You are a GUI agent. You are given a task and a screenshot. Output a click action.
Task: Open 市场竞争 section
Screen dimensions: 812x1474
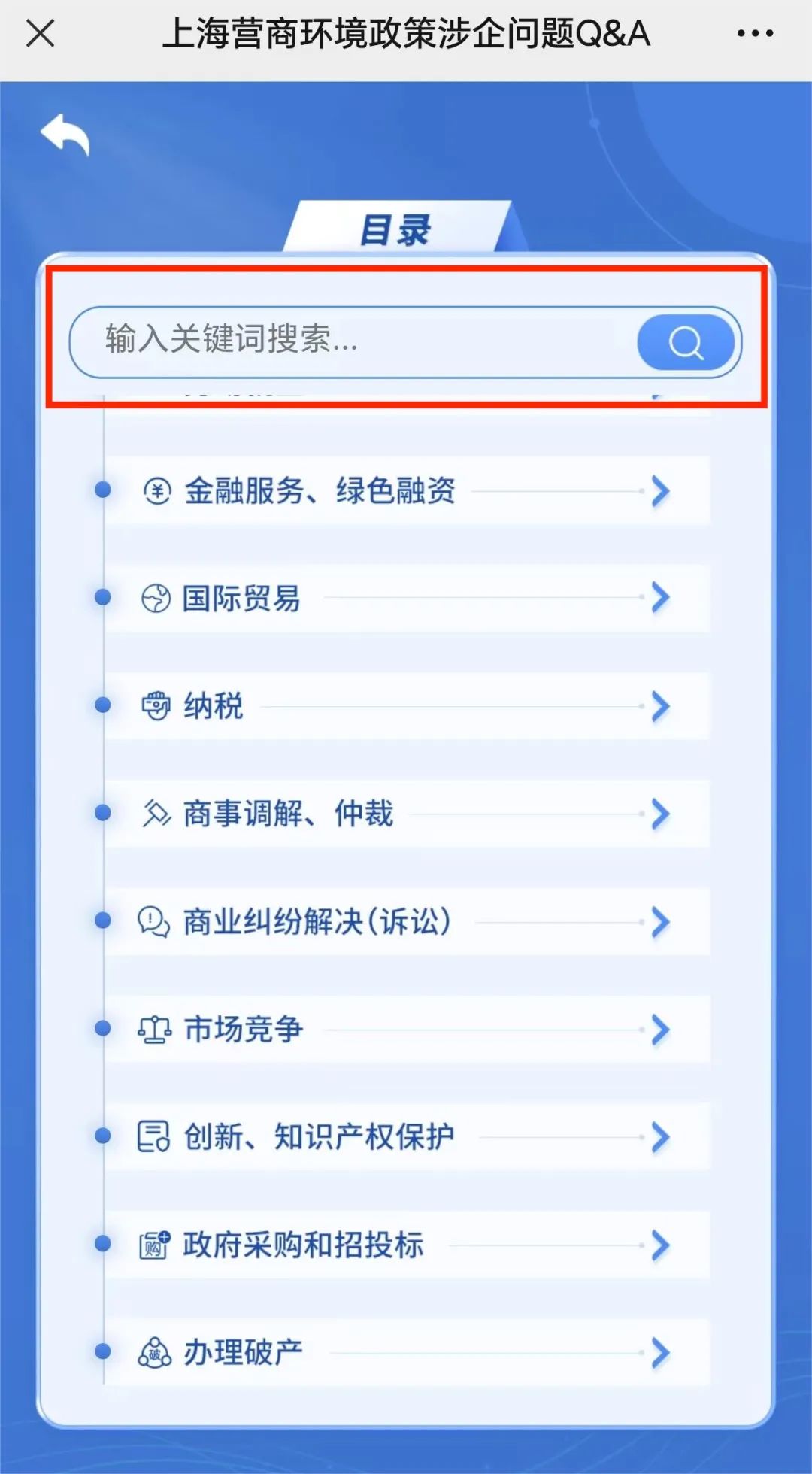pos(406,1030)
